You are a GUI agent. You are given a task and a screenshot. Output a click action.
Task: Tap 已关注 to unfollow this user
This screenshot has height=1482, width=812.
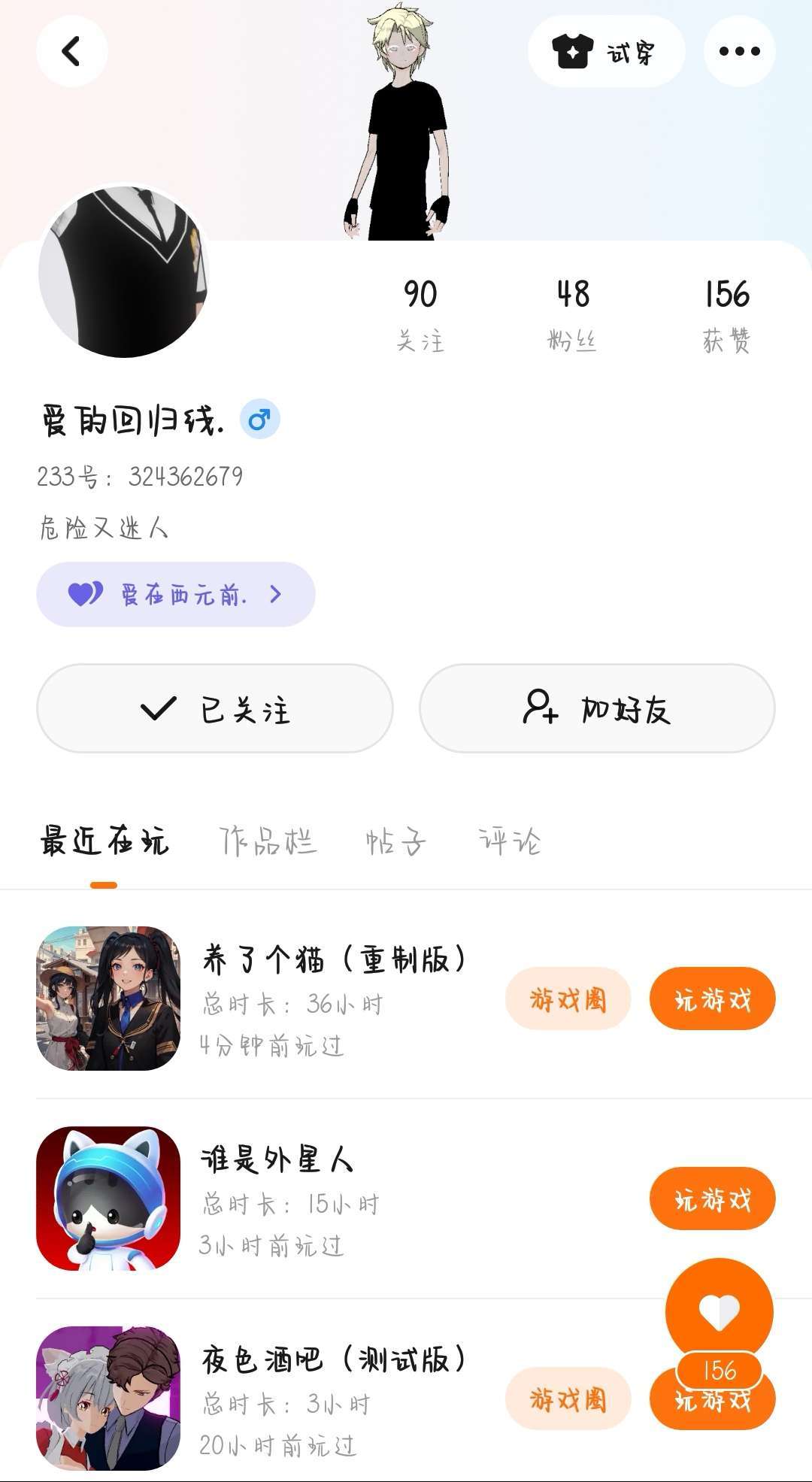[215, 708]
